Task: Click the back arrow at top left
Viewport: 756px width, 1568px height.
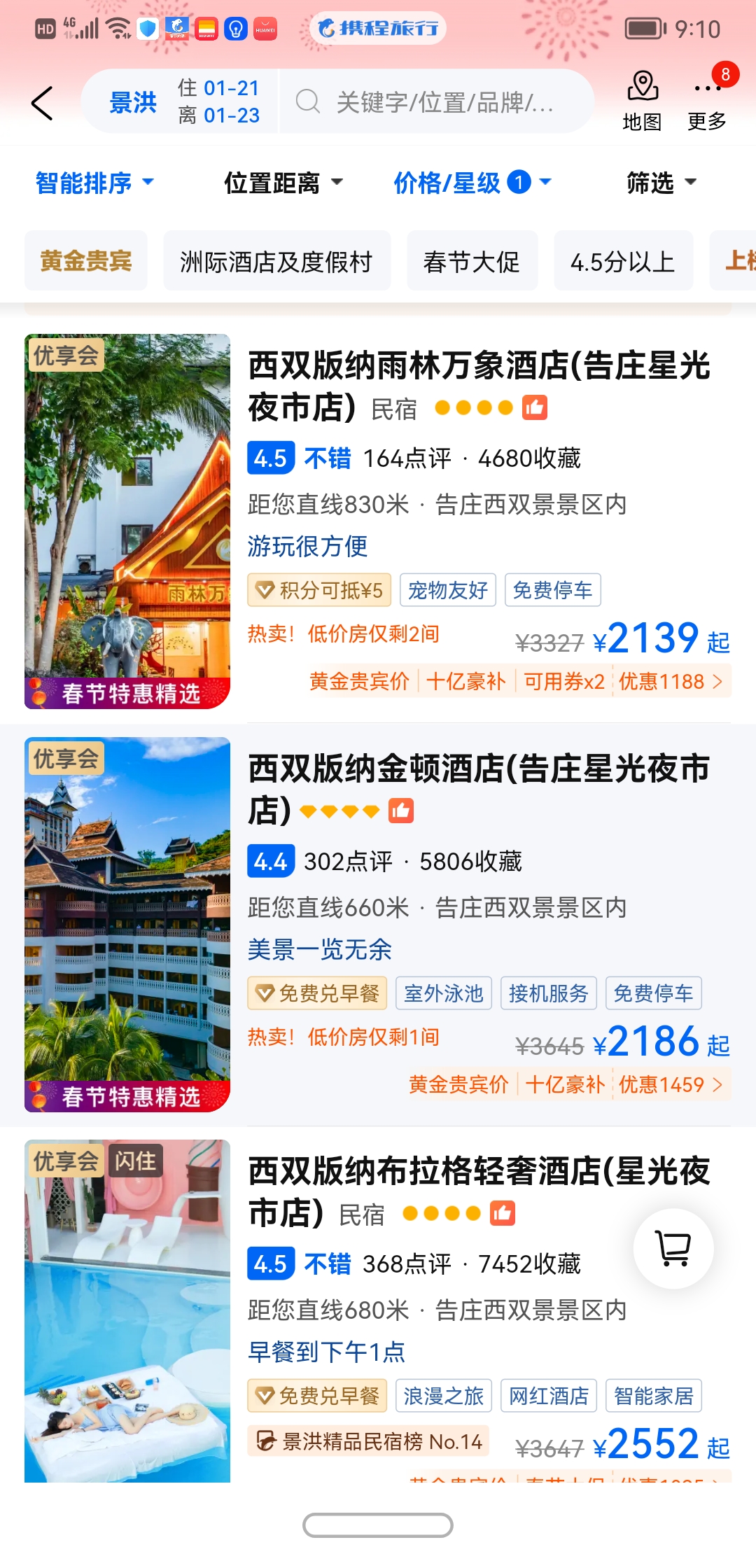Action: pyautogui.click(x=42, y=101)
